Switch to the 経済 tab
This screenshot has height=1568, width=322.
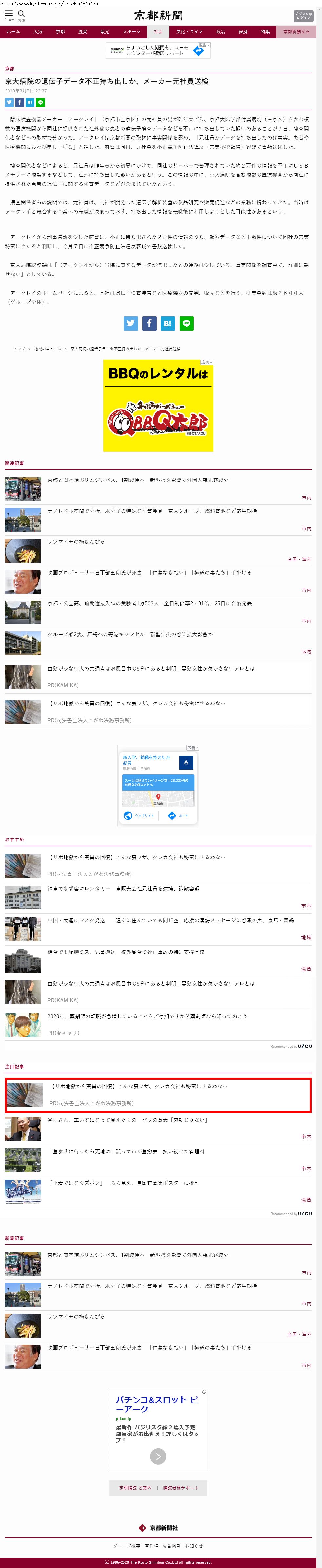click(243, 32)
